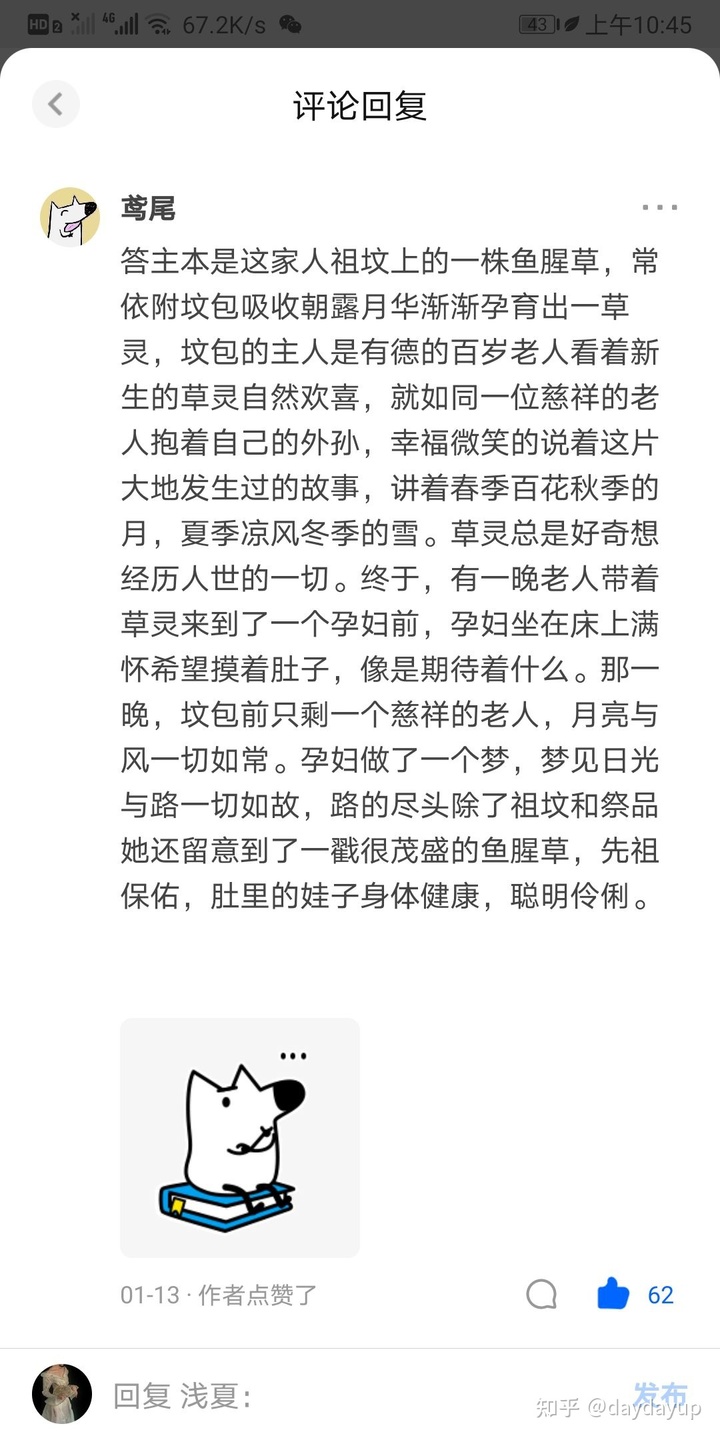Viewport: 720px width, 1440px height.
Task: Reply using the comment bubble icon
Action: tap(541, 1295)
